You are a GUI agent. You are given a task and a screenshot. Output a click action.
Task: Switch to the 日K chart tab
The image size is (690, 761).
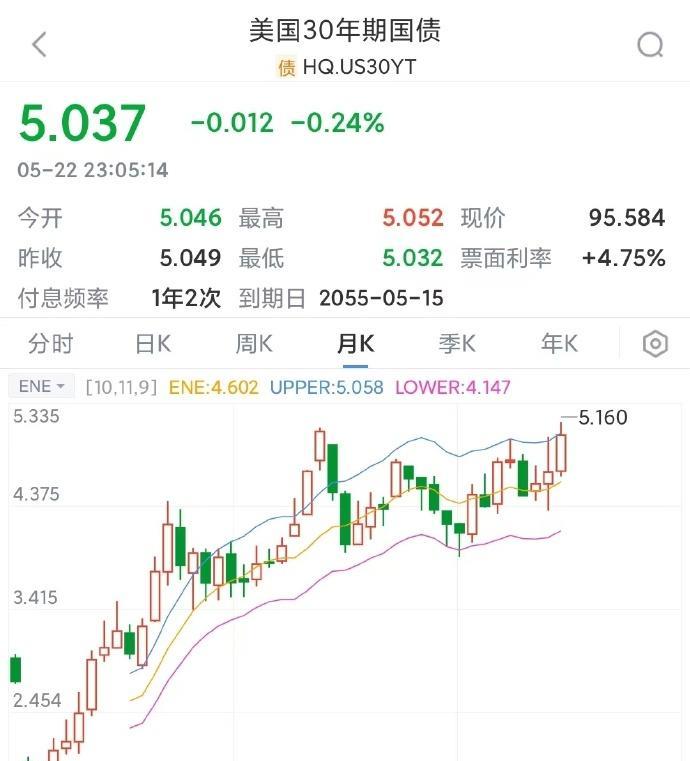point(153,344)
